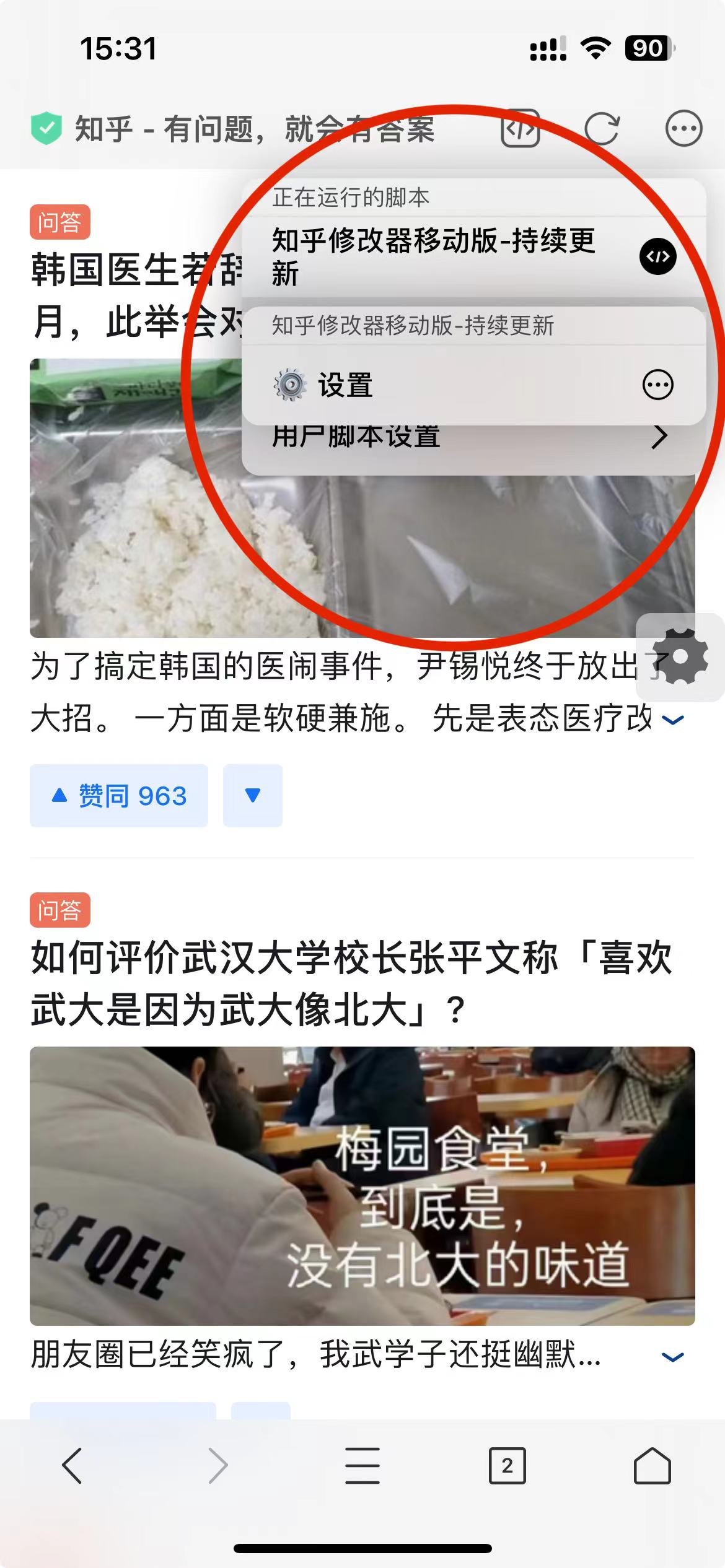Viewport: 725px width, 1568px height.
Task: Open the browser menu with three lines
Action: (x=362, y=1466)
